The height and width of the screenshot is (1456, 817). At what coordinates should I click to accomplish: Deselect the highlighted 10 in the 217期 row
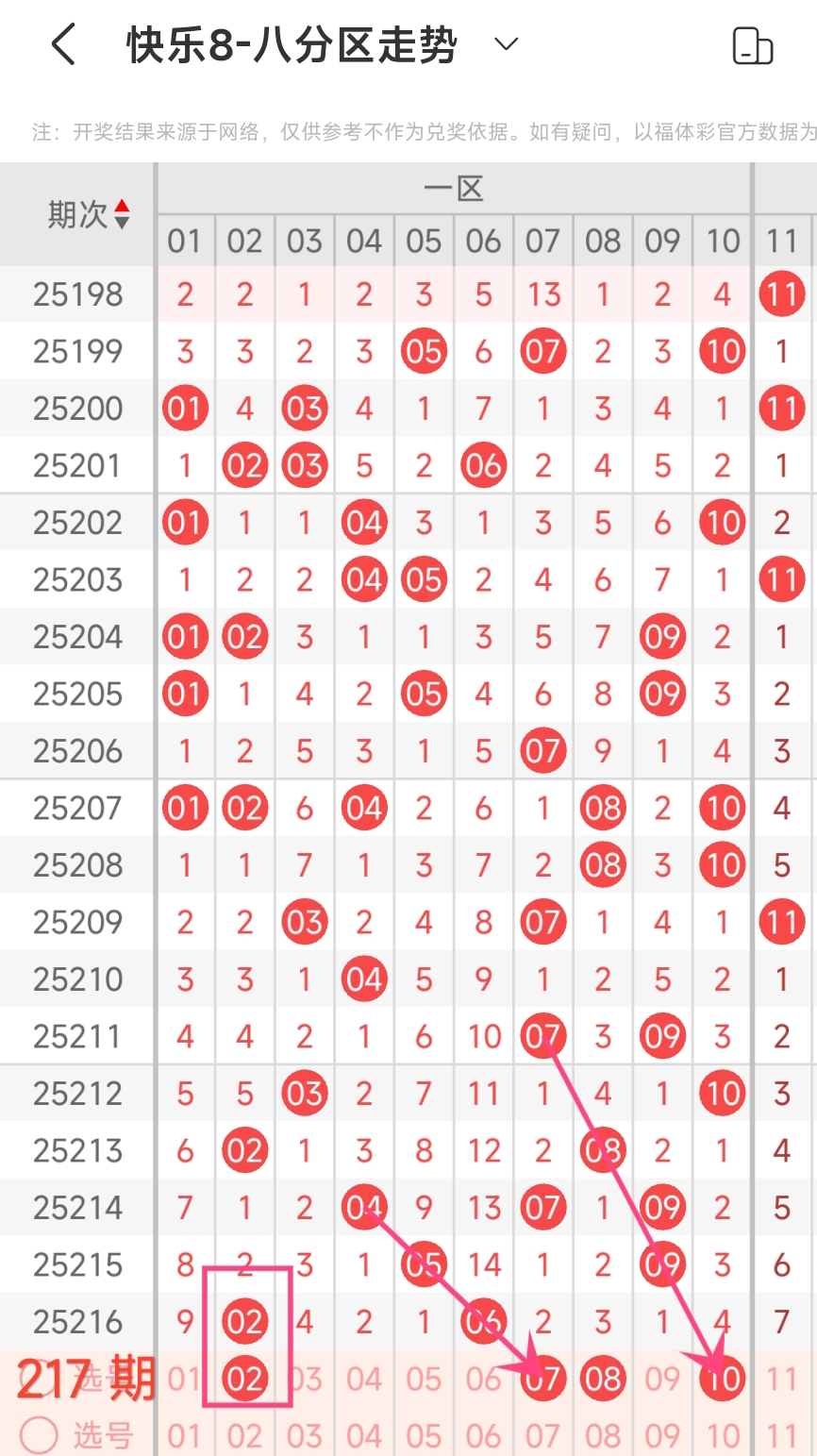click(x=723, y=1379)
